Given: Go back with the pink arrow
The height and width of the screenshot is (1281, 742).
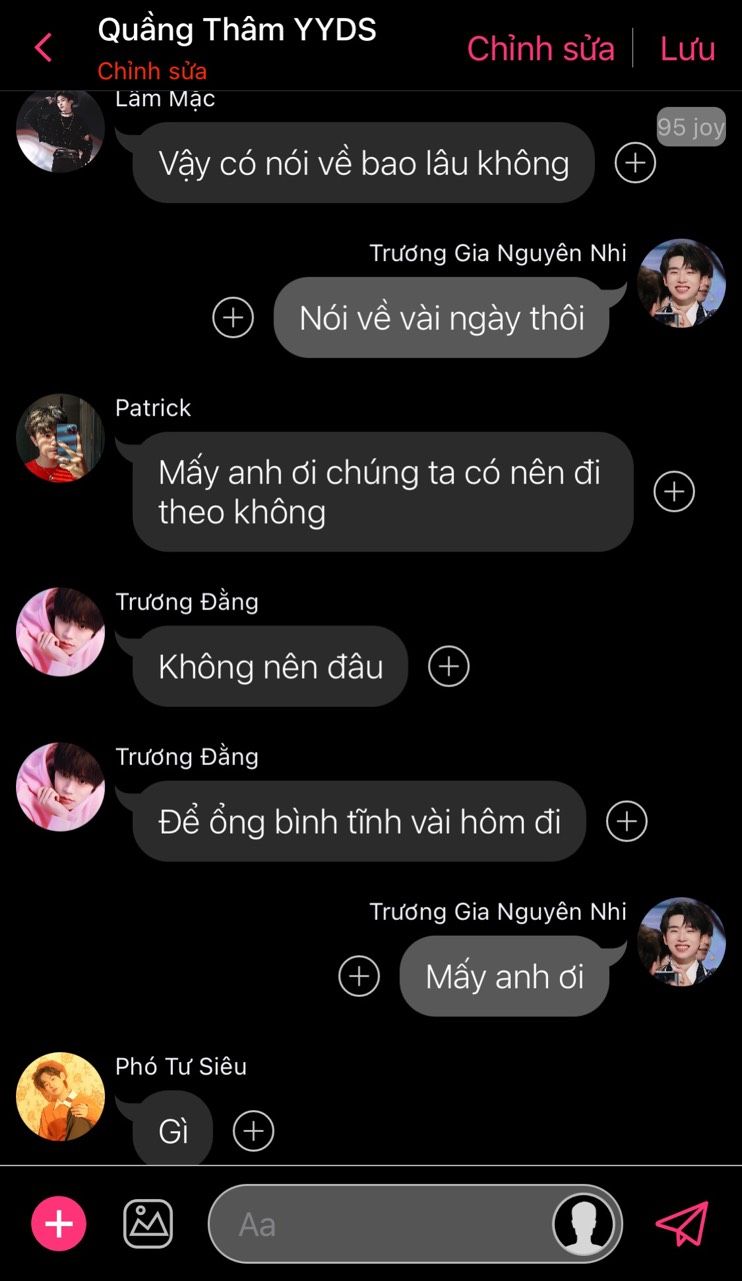Looking at the screenshot, I should coord(43,47).
